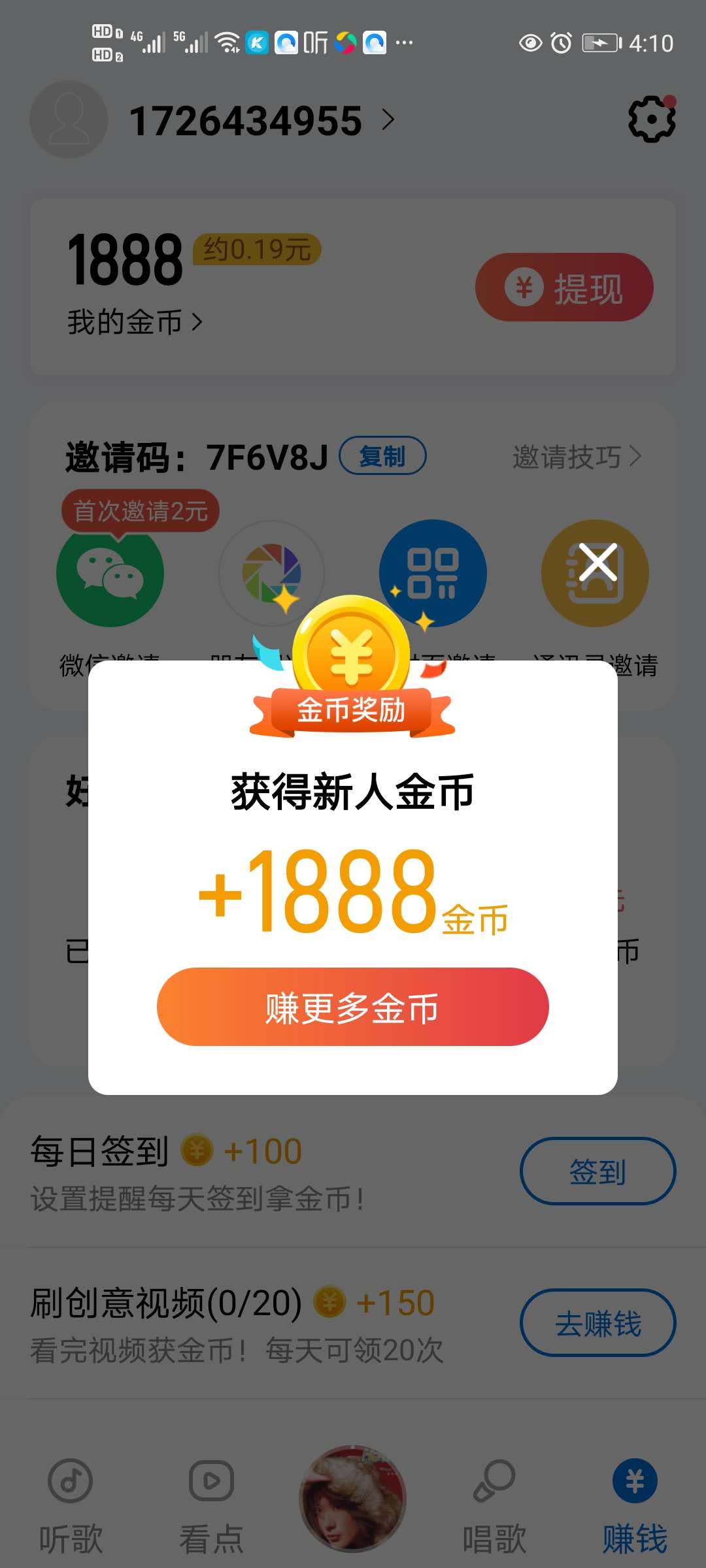
Task: Open 我的金币 details
Action: tap(135, 322)
